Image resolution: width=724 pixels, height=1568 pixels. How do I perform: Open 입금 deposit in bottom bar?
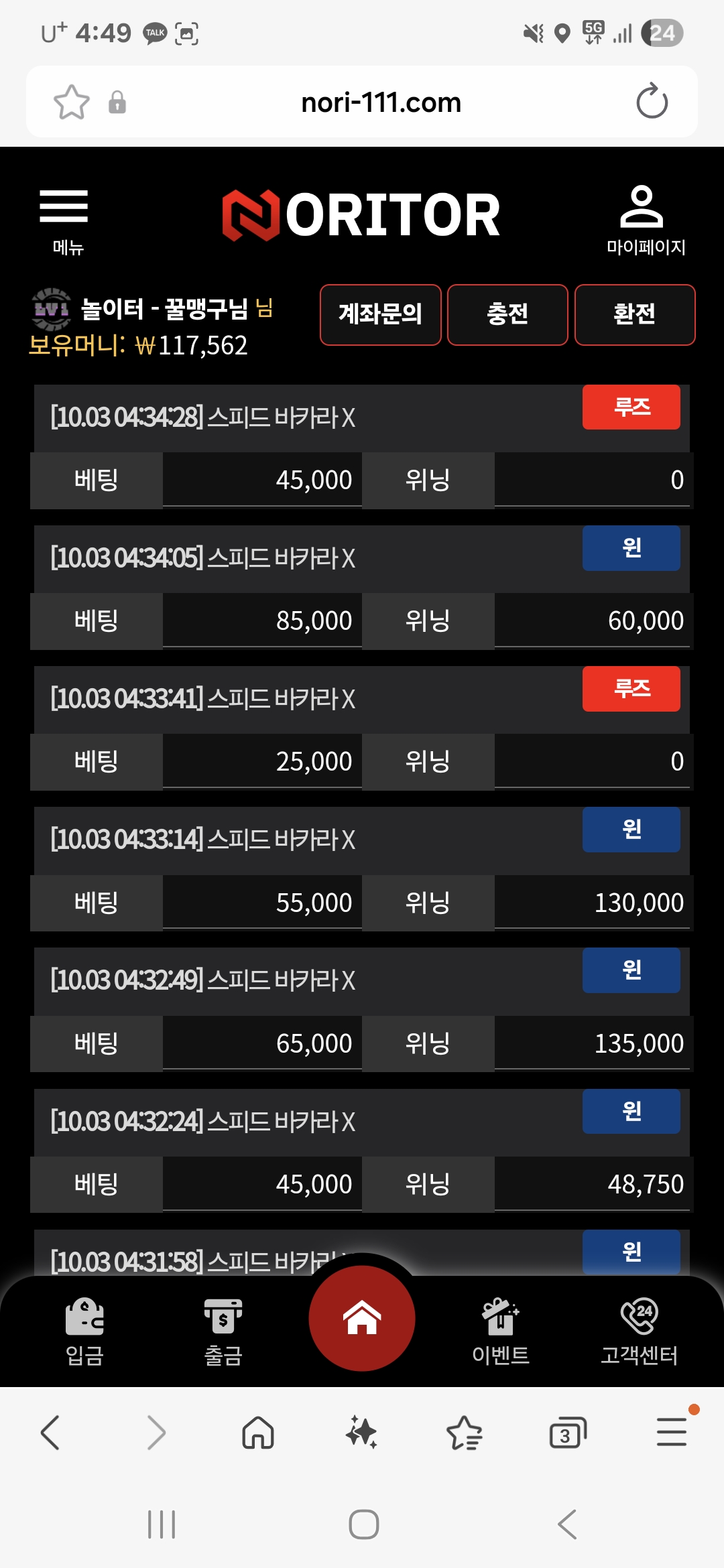pos(84,1331)
